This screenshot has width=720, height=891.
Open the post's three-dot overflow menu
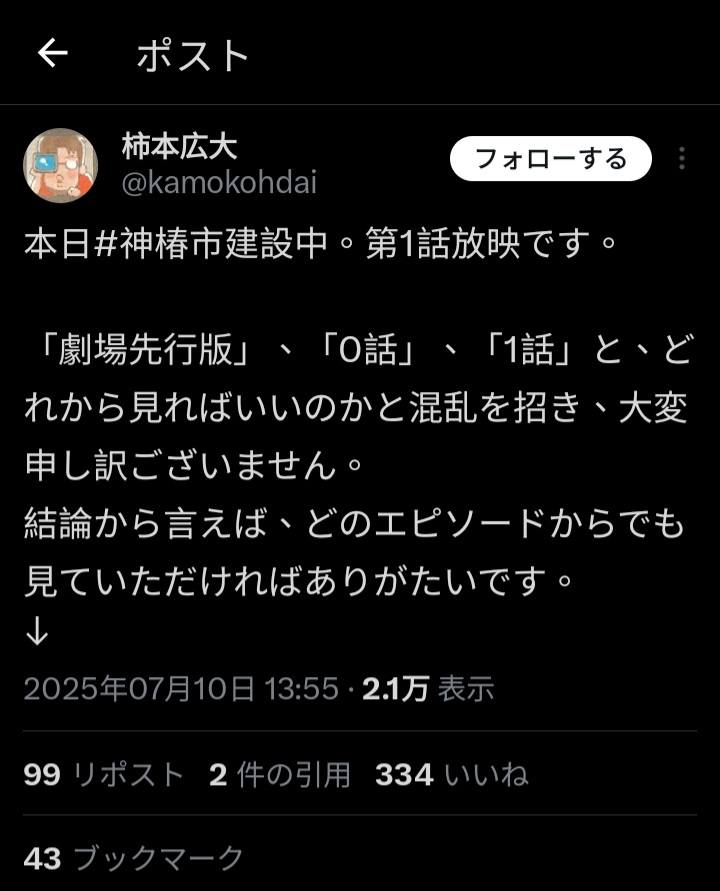pos(682,159)
